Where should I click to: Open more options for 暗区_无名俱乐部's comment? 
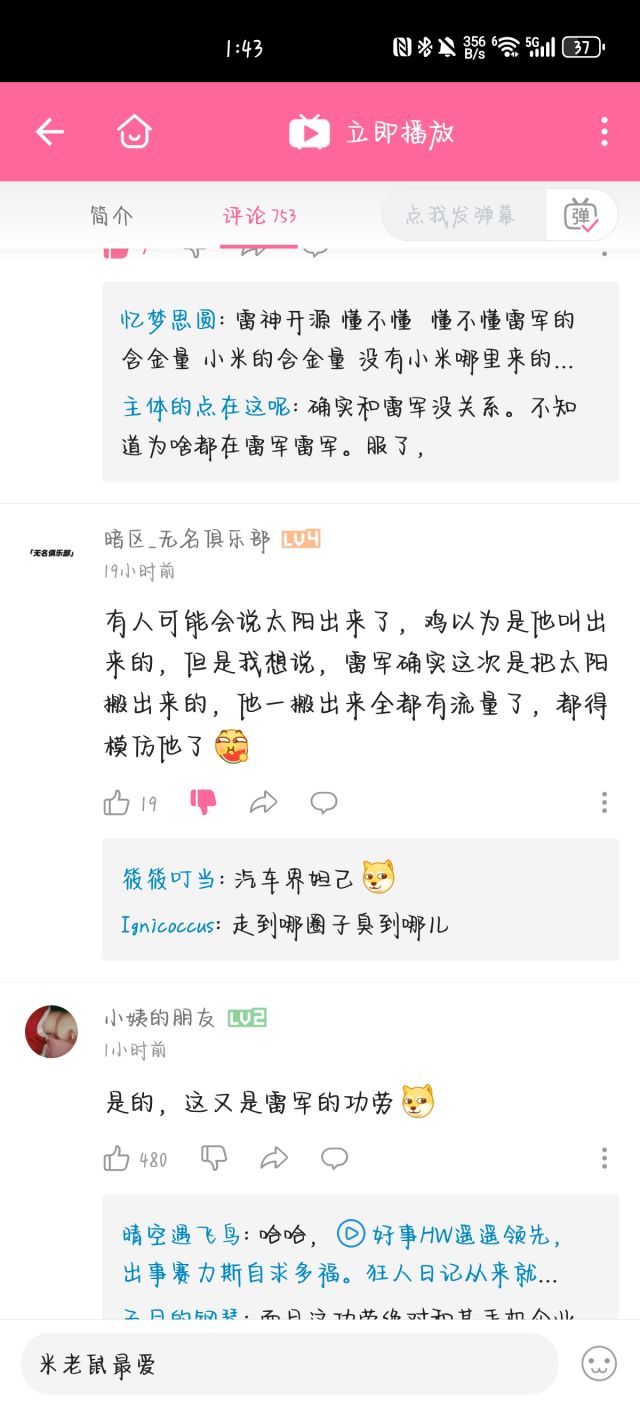coord(604,802)
